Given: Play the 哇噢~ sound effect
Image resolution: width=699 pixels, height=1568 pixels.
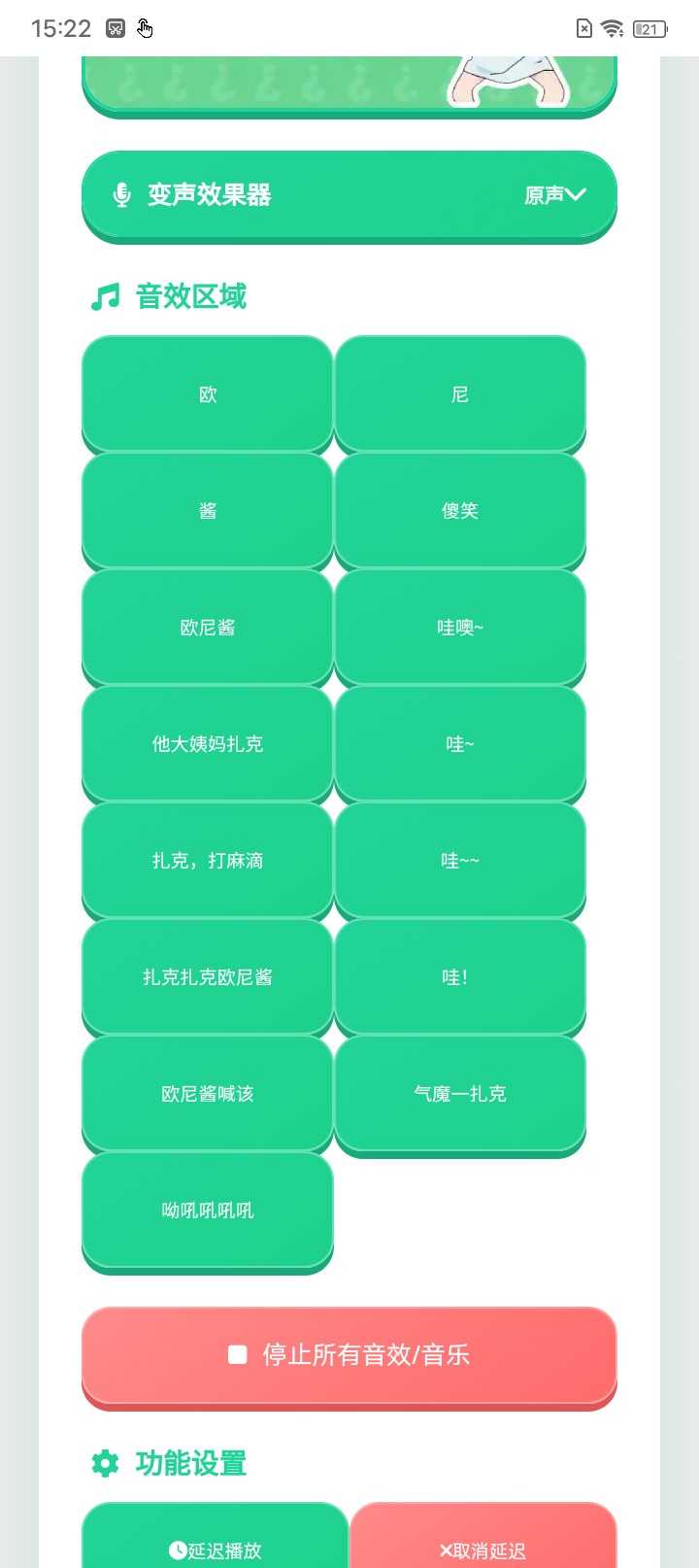Looking at the screenshot, I should click(x=460, y=628).
